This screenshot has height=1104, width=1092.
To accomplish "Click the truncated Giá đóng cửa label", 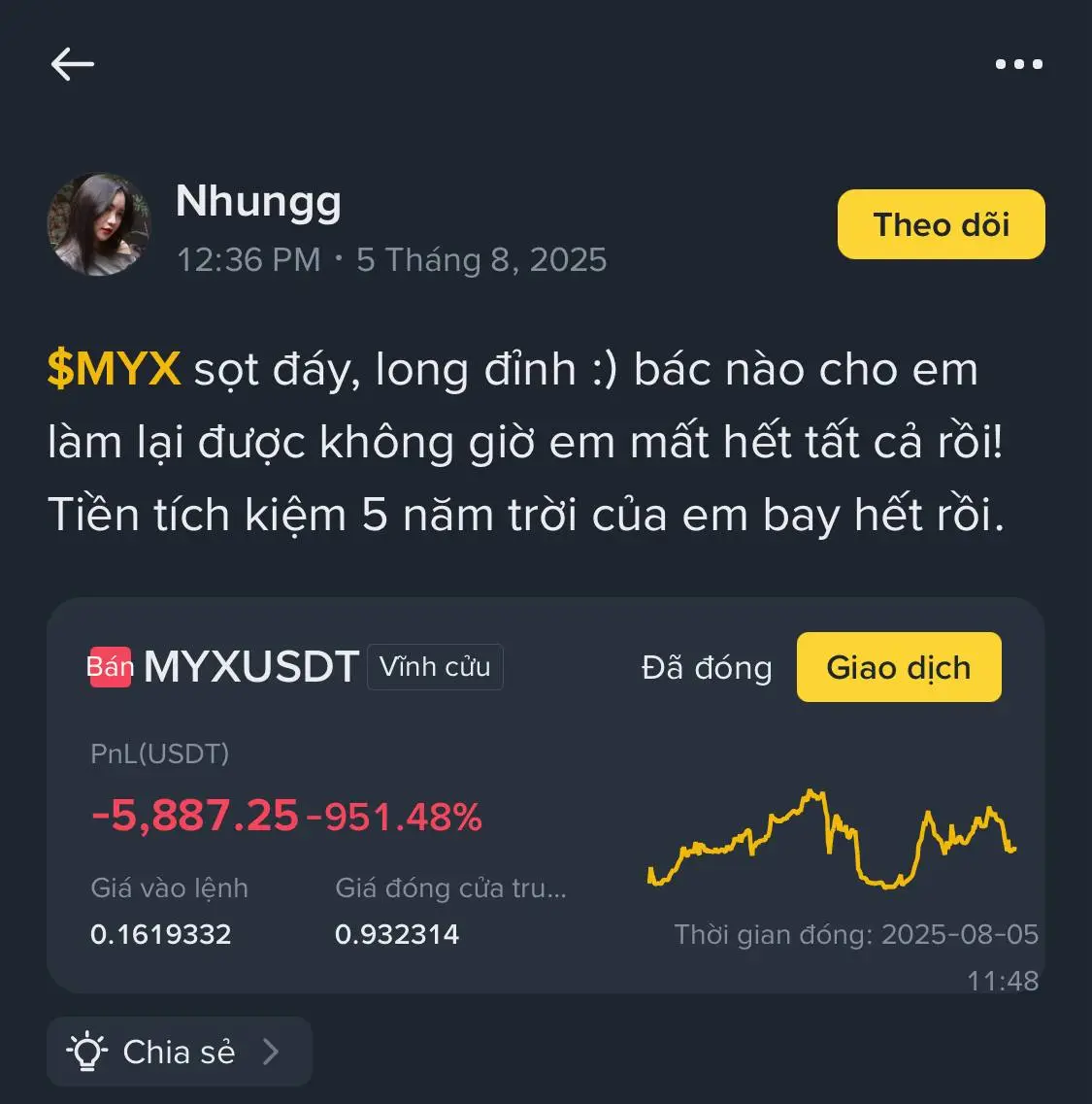I will [451, 888].
